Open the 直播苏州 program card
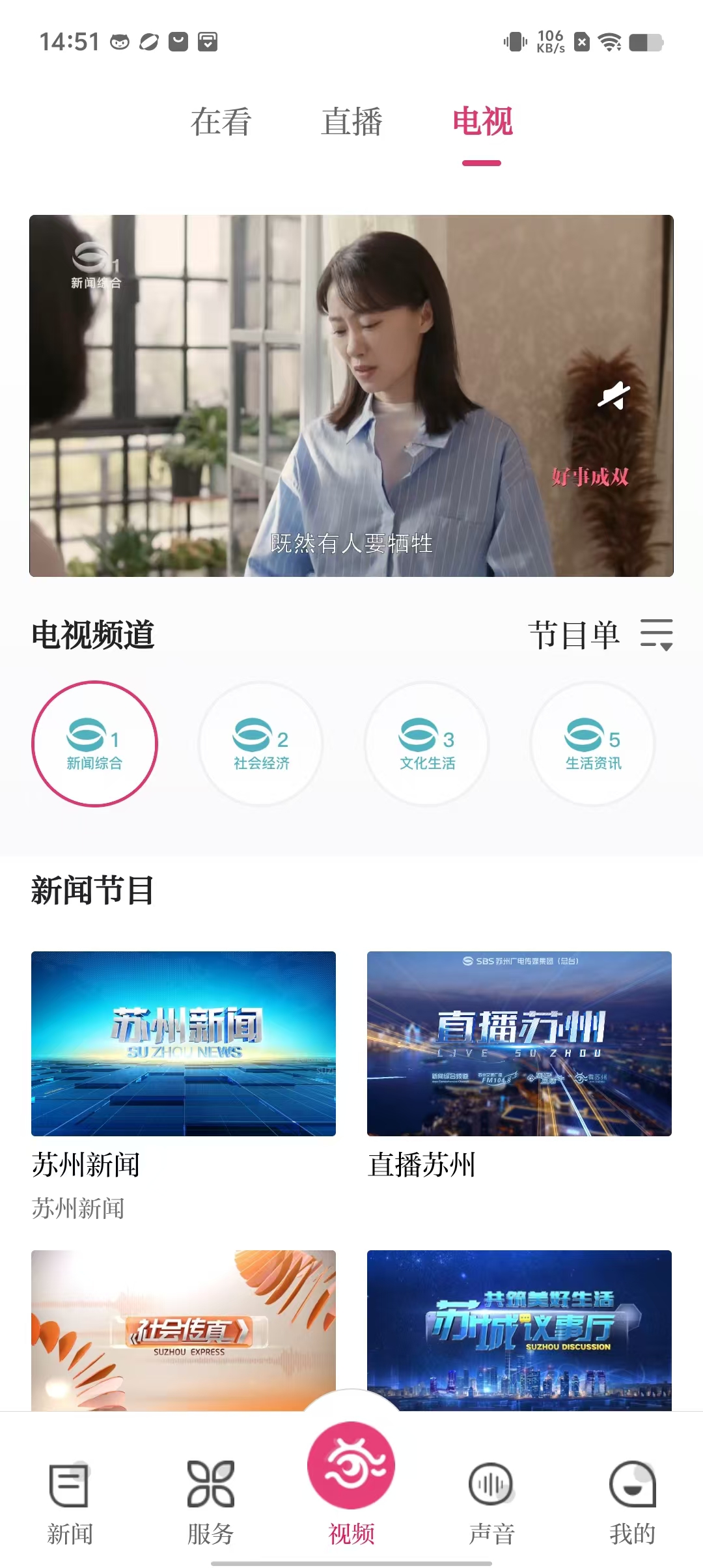The height and width of the screenshot is (1568, 703). click(x=519, y=1043)
